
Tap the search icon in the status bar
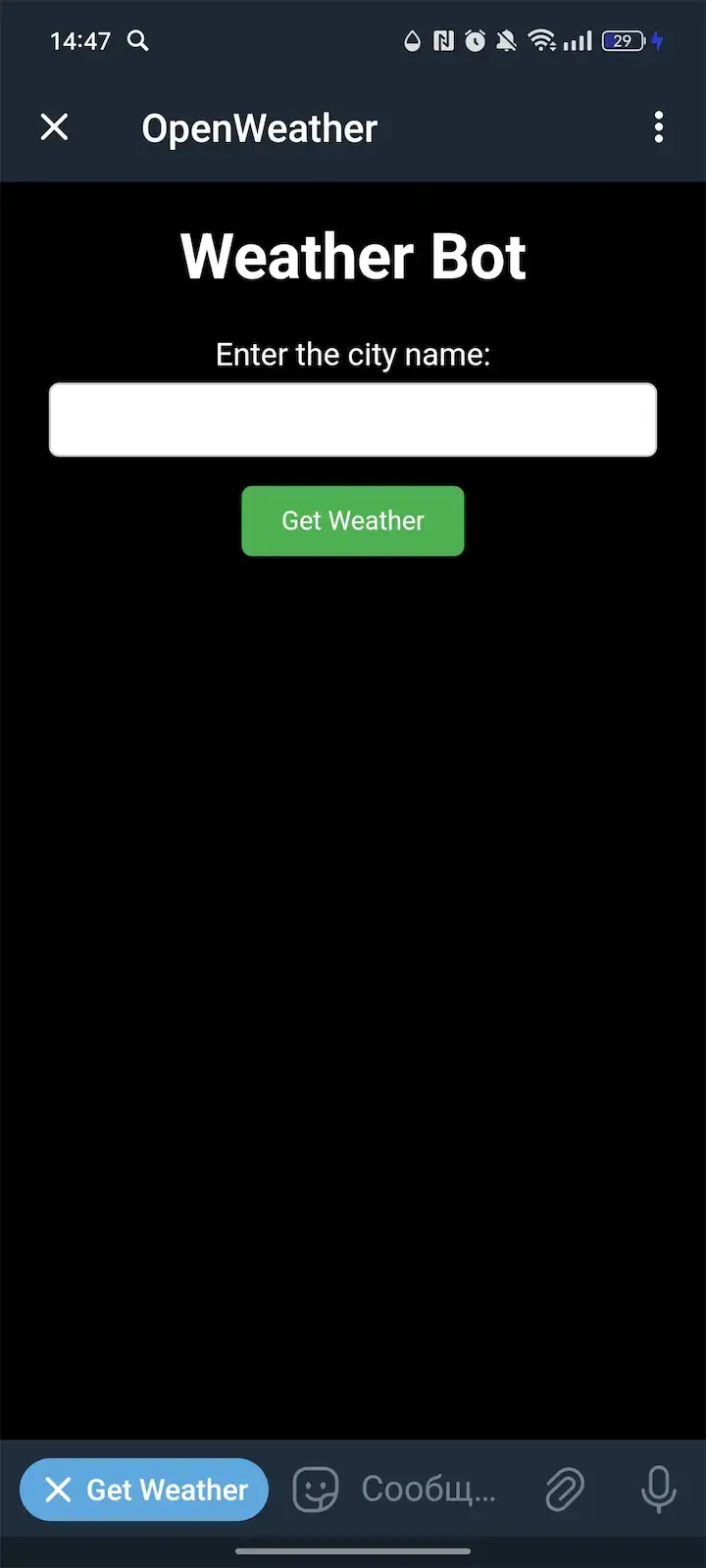tap(137, 41)
